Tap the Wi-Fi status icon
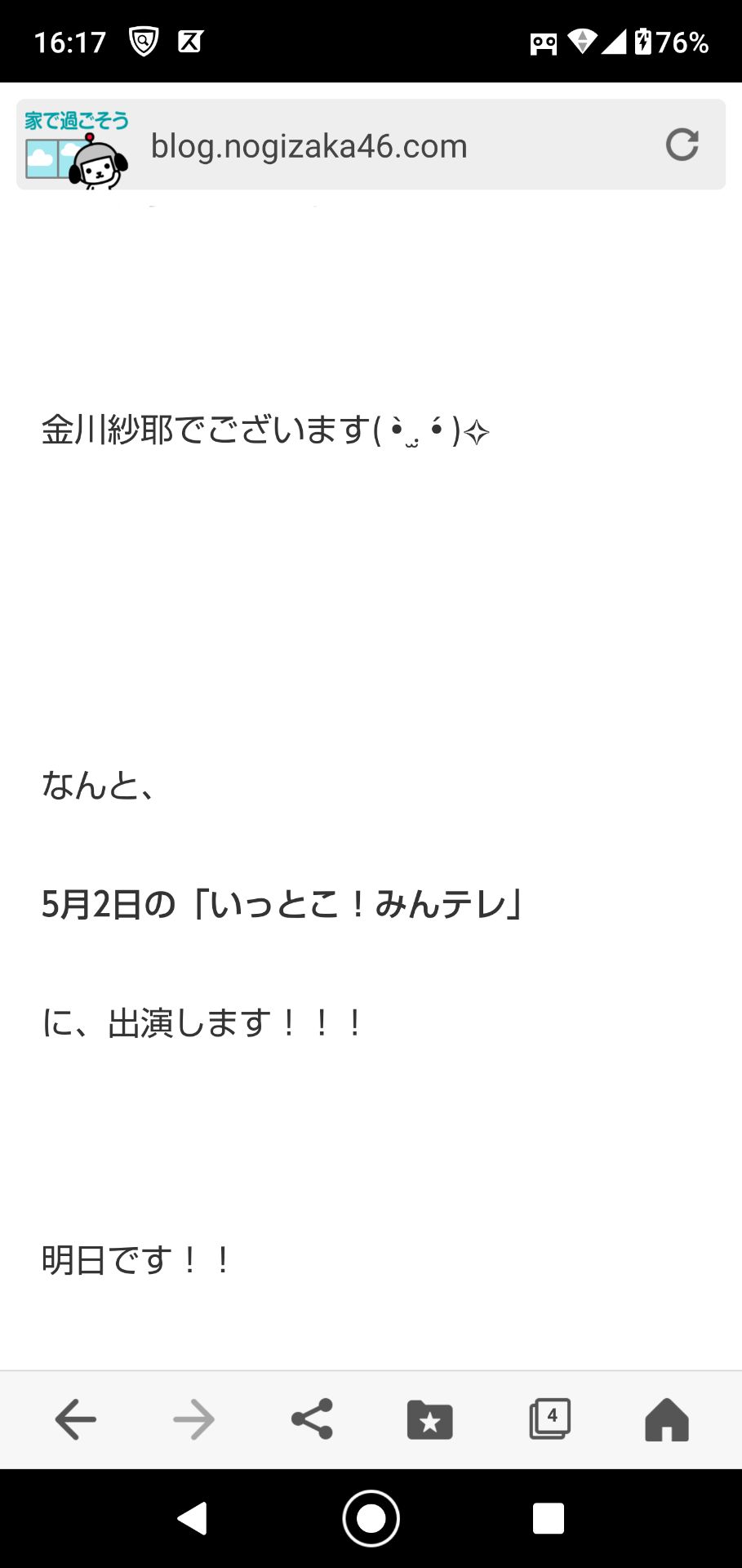 583,42
